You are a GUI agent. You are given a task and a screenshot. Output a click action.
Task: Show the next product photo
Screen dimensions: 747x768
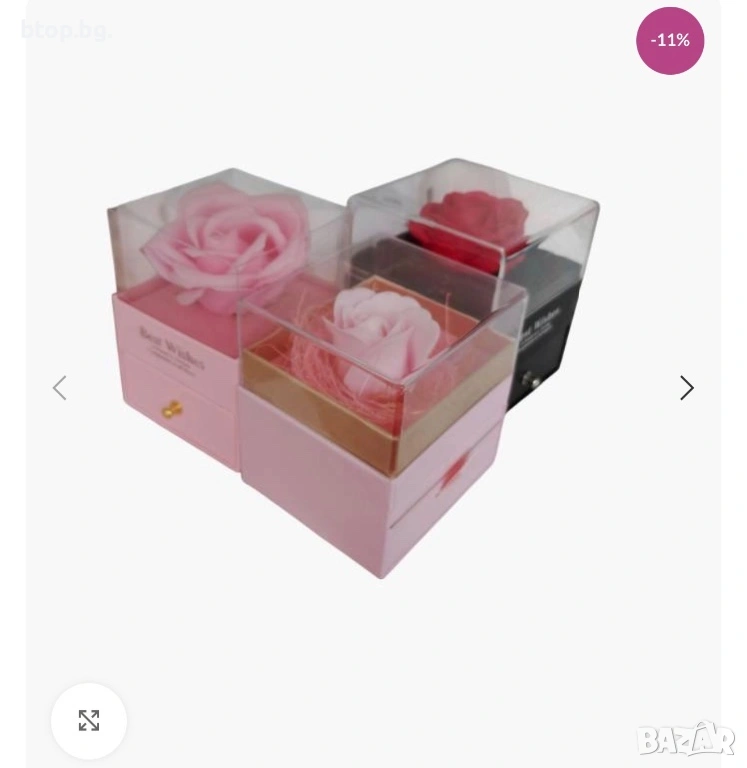(686, 388)
